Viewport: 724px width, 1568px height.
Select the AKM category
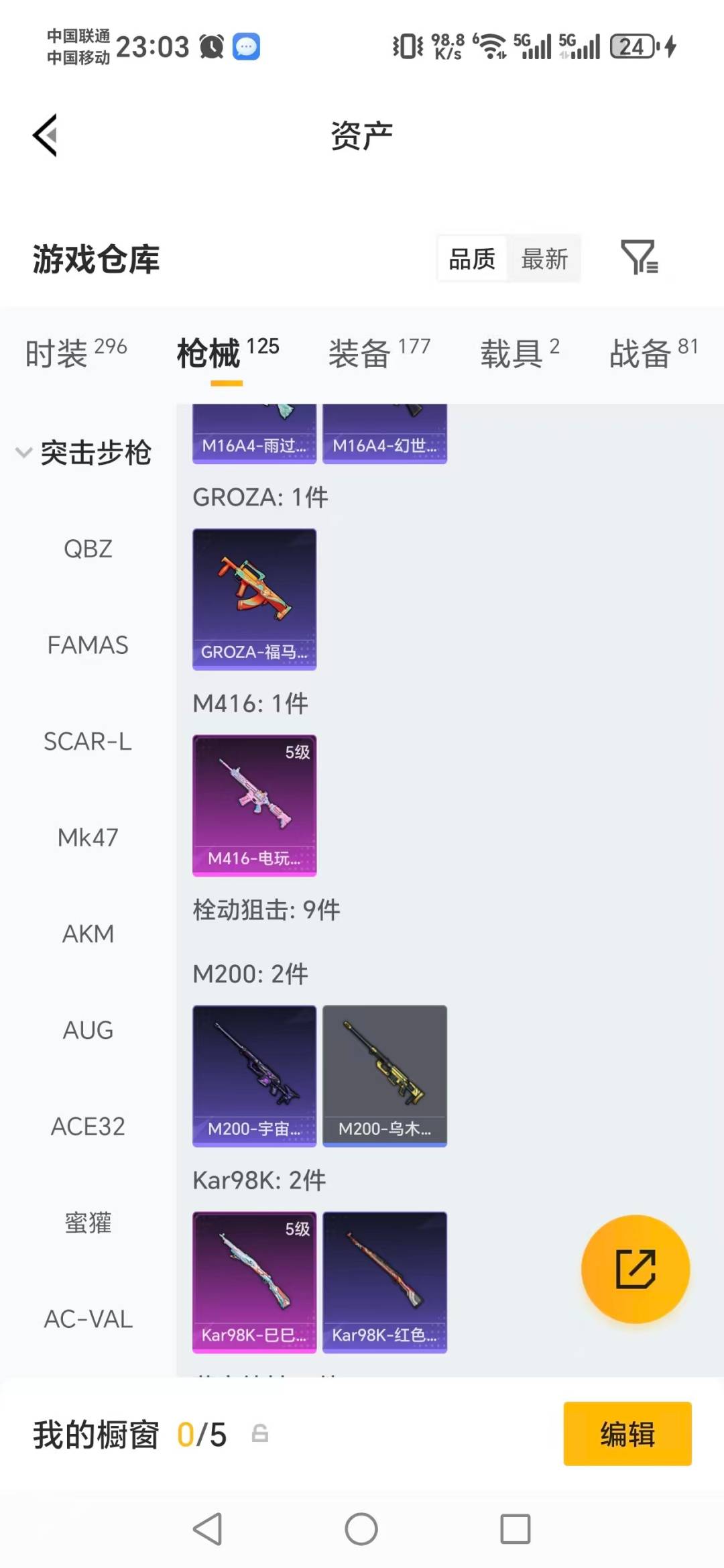[87, 934]
